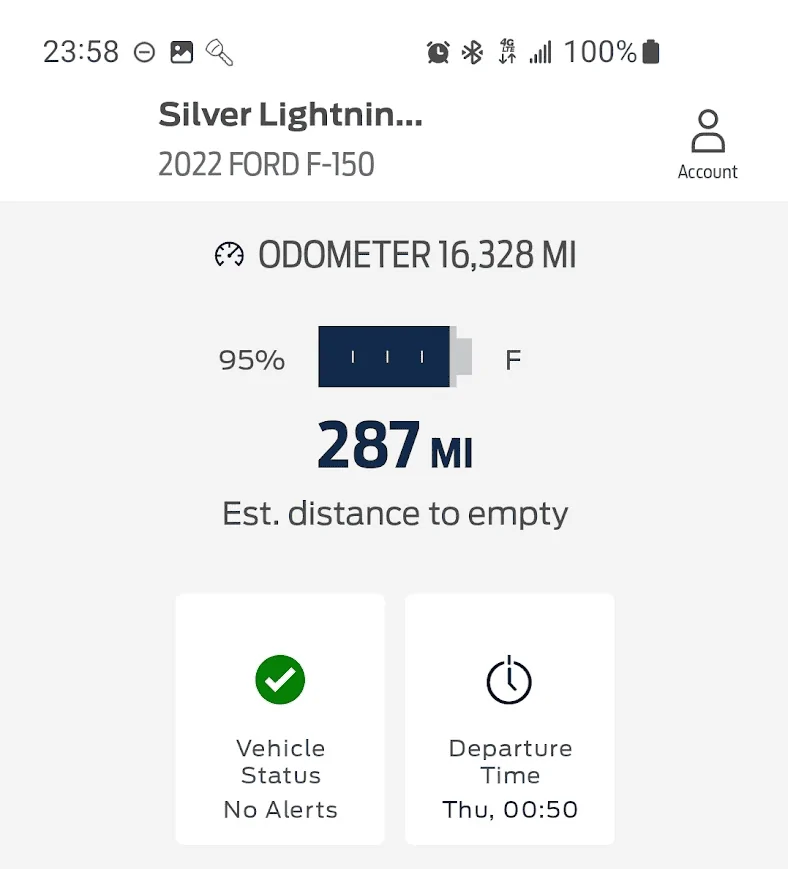Open the Vehicle Status card
Screen dimensions: 788x869
click(280, 719)
